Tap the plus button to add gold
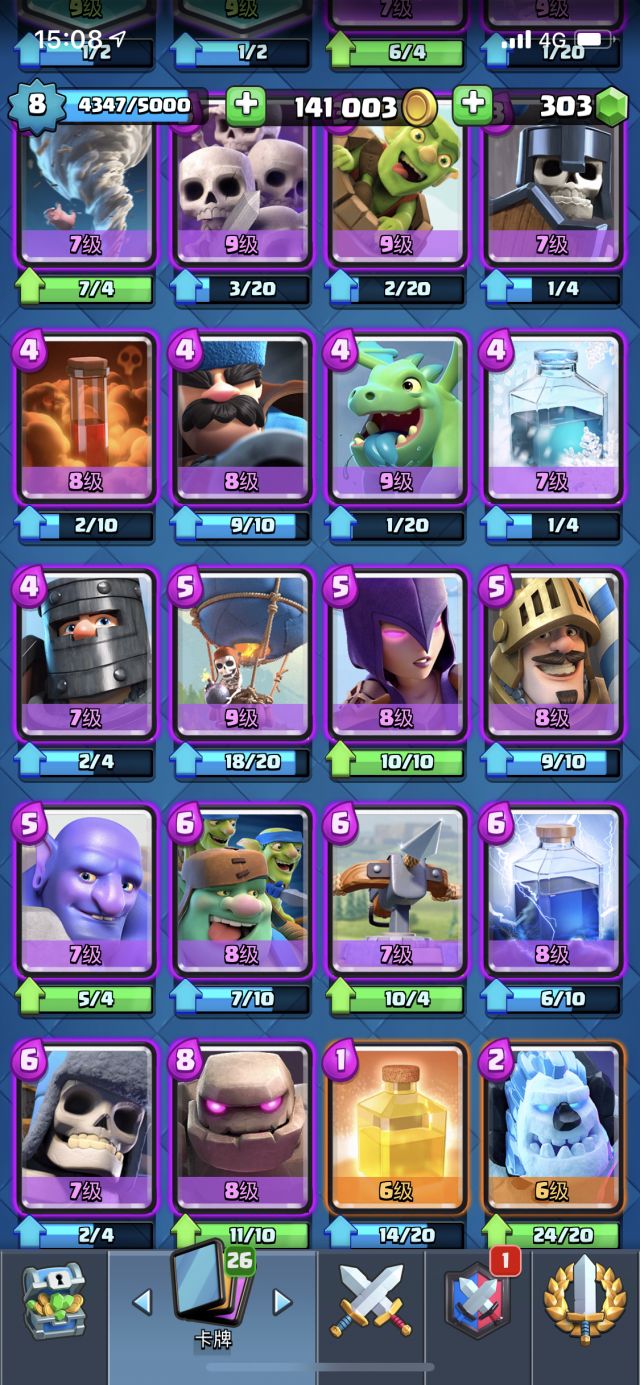This screenshot has height=1385, width=640. pyautogui.click(x=246, y=105)
